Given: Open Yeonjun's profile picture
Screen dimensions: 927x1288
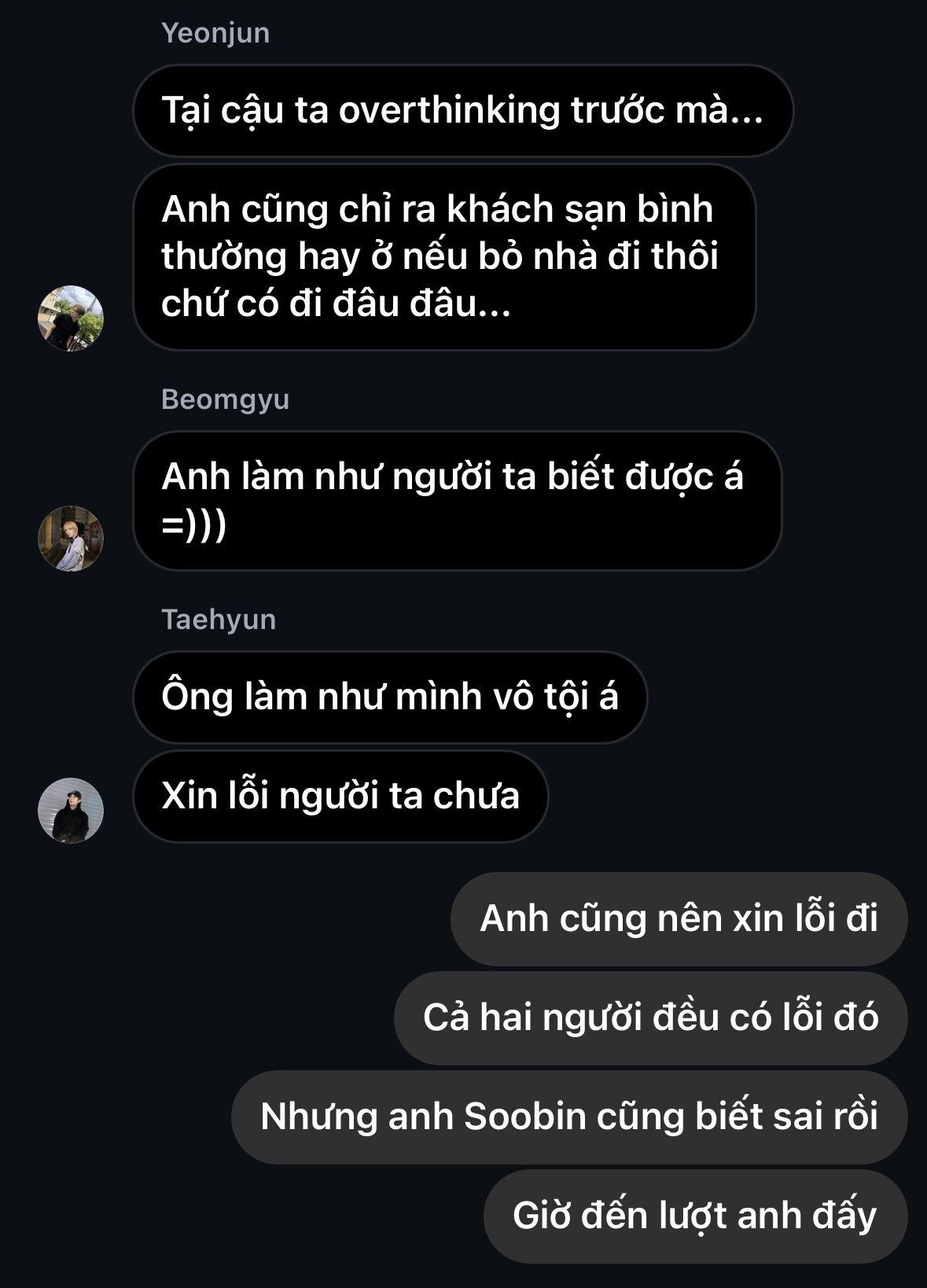Looking at the screenshot, I should 71,318.
